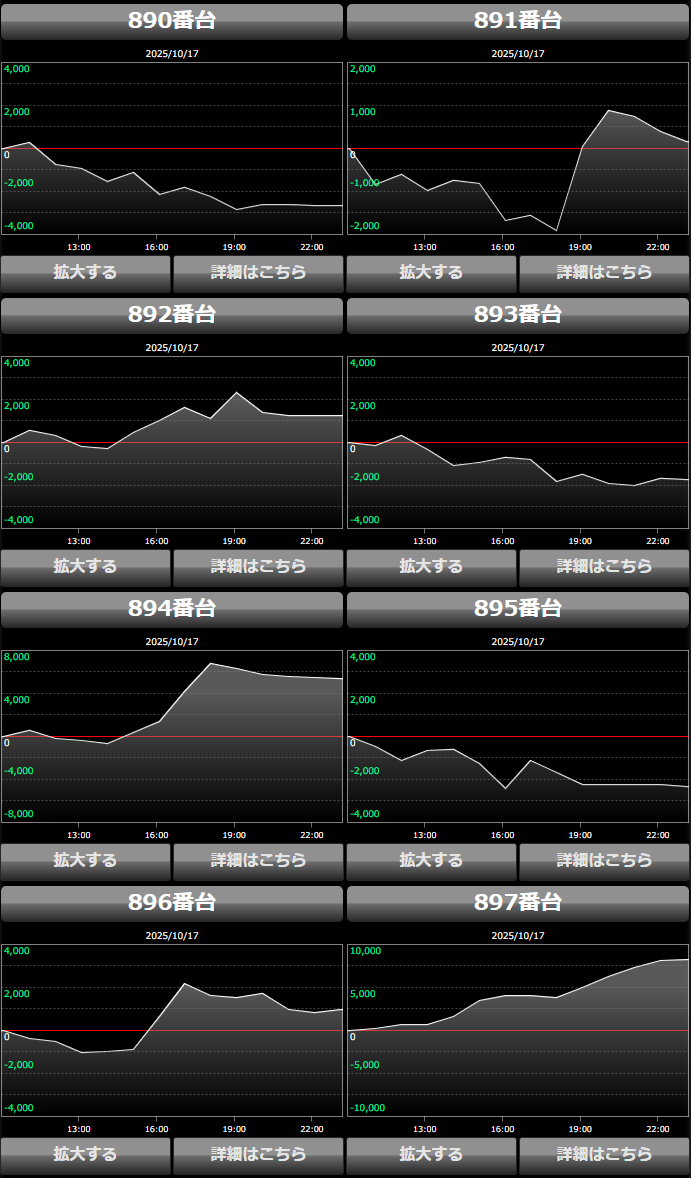Screen dimensions: 691x1178
Task: Select the 894番台 header bar
Action: pyautogui.click(x=172, y=609)
